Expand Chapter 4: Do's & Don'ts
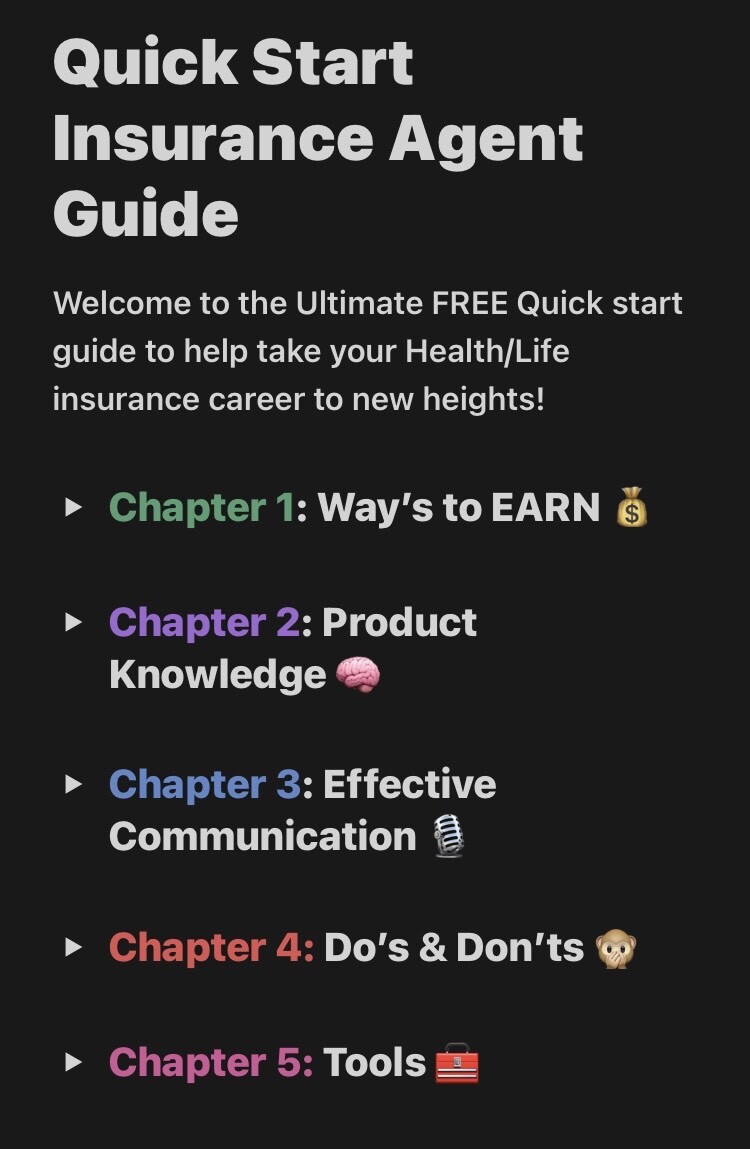 [x=73, y=947]
